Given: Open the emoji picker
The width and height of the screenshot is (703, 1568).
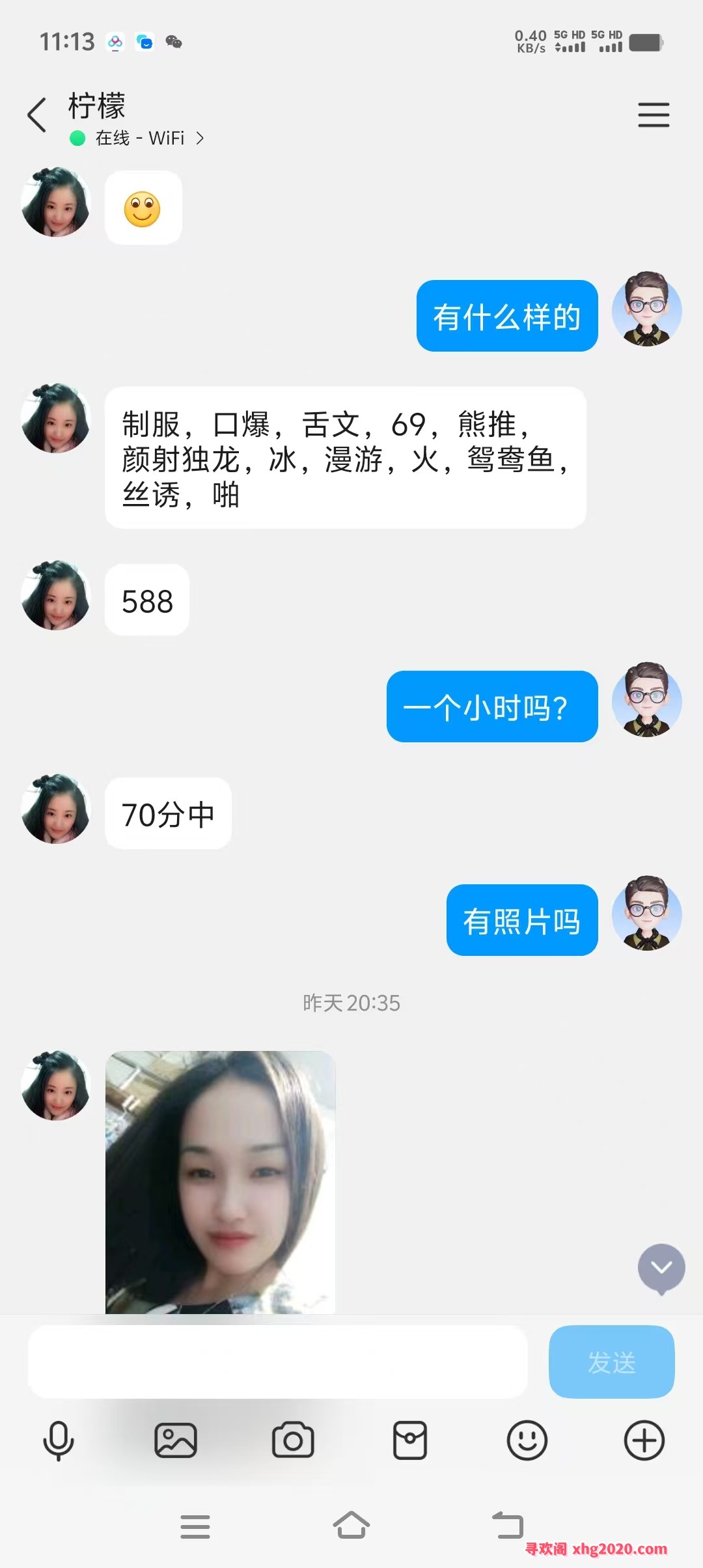Looking at the screenshot, I should (x=527, y=1440).
